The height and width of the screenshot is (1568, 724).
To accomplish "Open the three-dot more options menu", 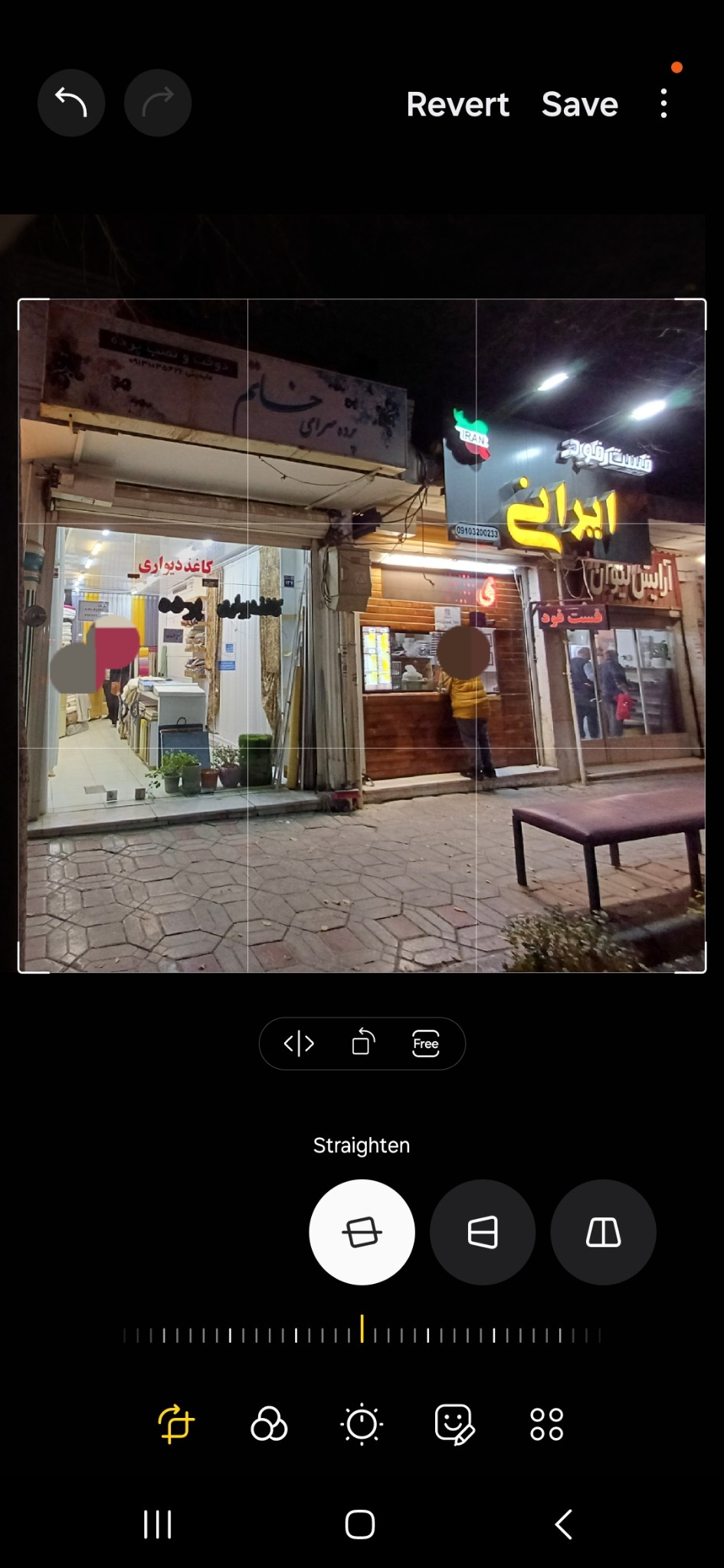I will pos(663,103).
